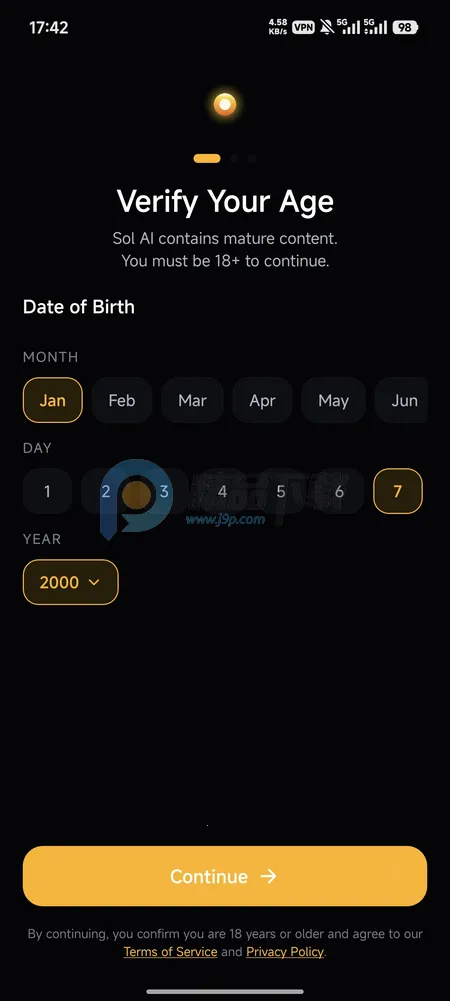Open the 2000 year dropdown
450x1001 pixels.
pyautogui.click(x=71, y=582)
